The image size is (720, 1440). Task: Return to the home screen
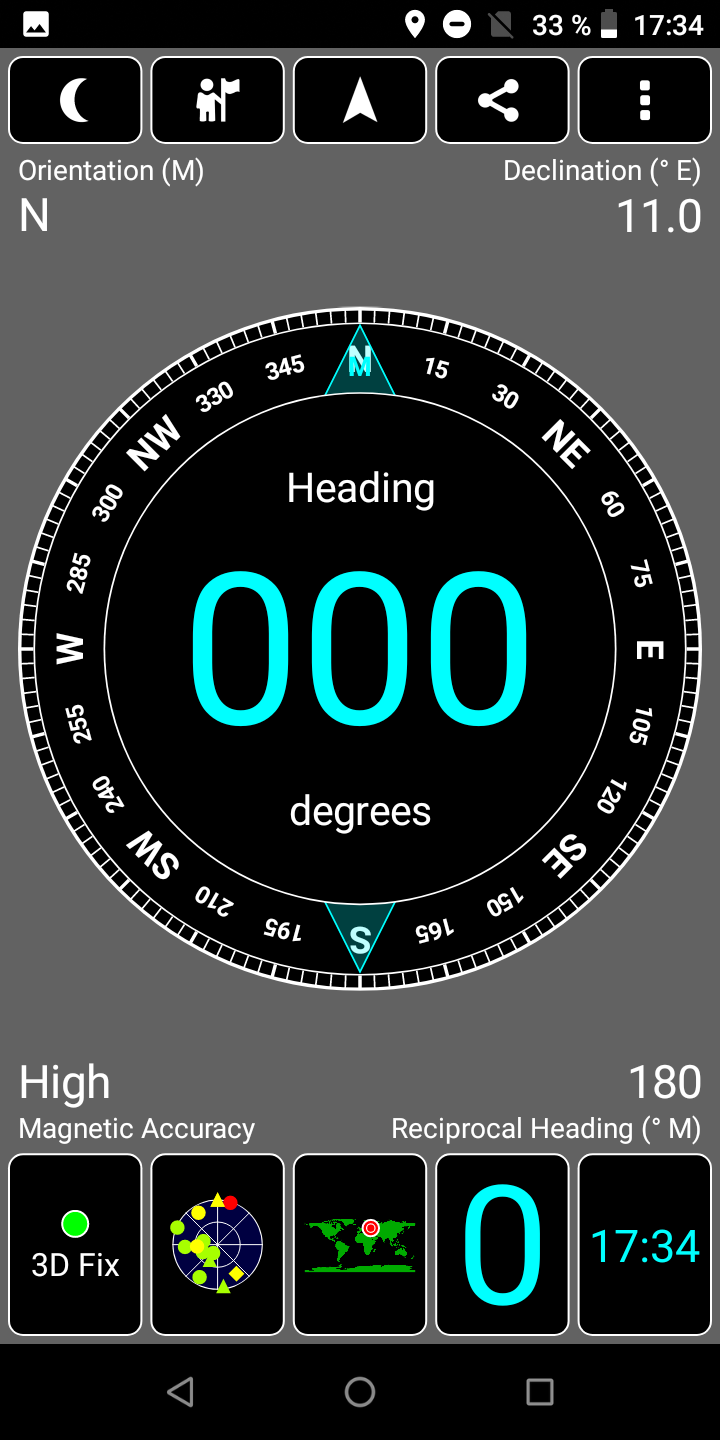[360, 1392]
